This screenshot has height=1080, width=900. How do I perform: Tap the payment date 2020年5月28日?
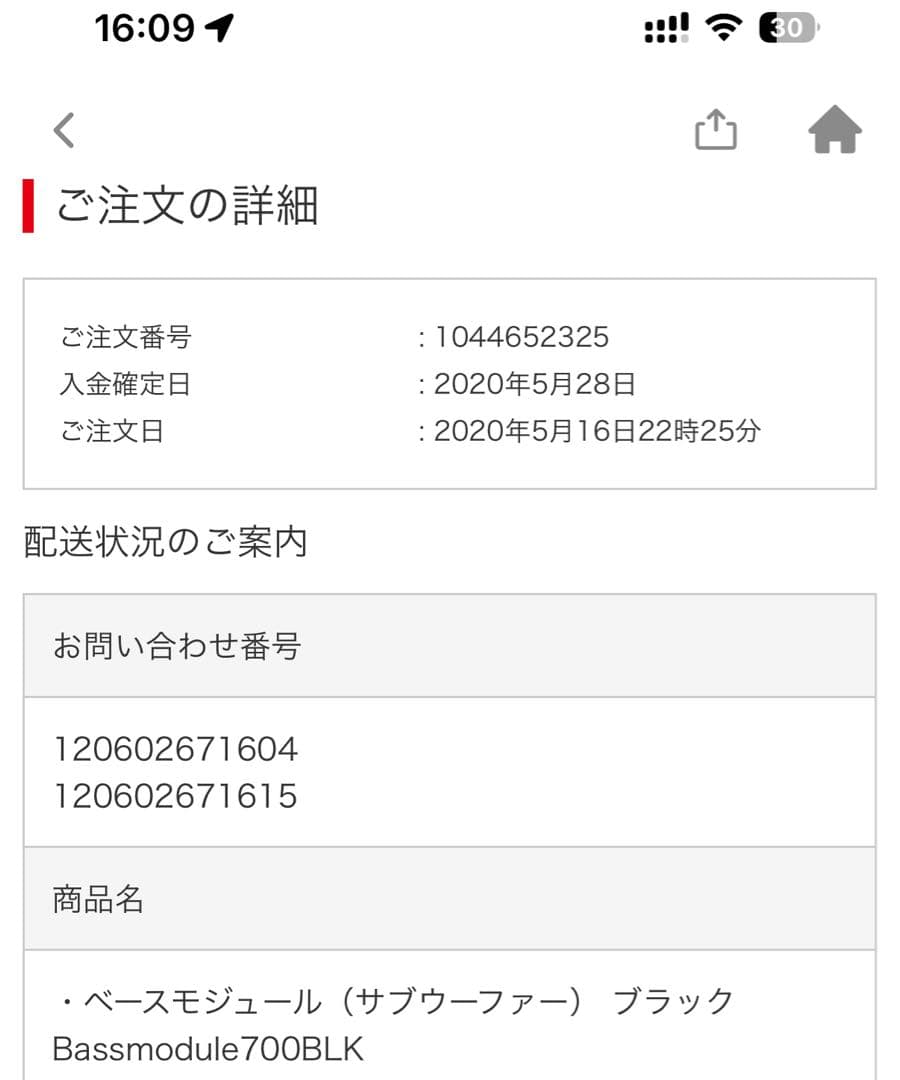point(535,385)
